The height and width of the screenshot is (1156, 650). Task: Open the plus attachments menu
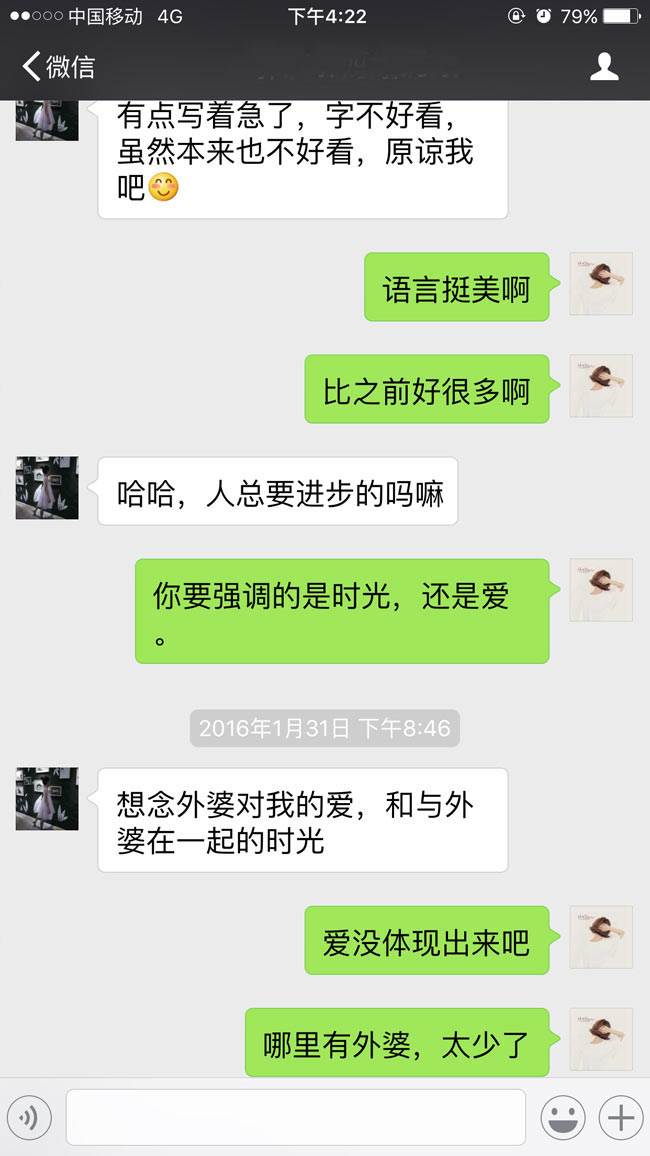coord(620,1116)
